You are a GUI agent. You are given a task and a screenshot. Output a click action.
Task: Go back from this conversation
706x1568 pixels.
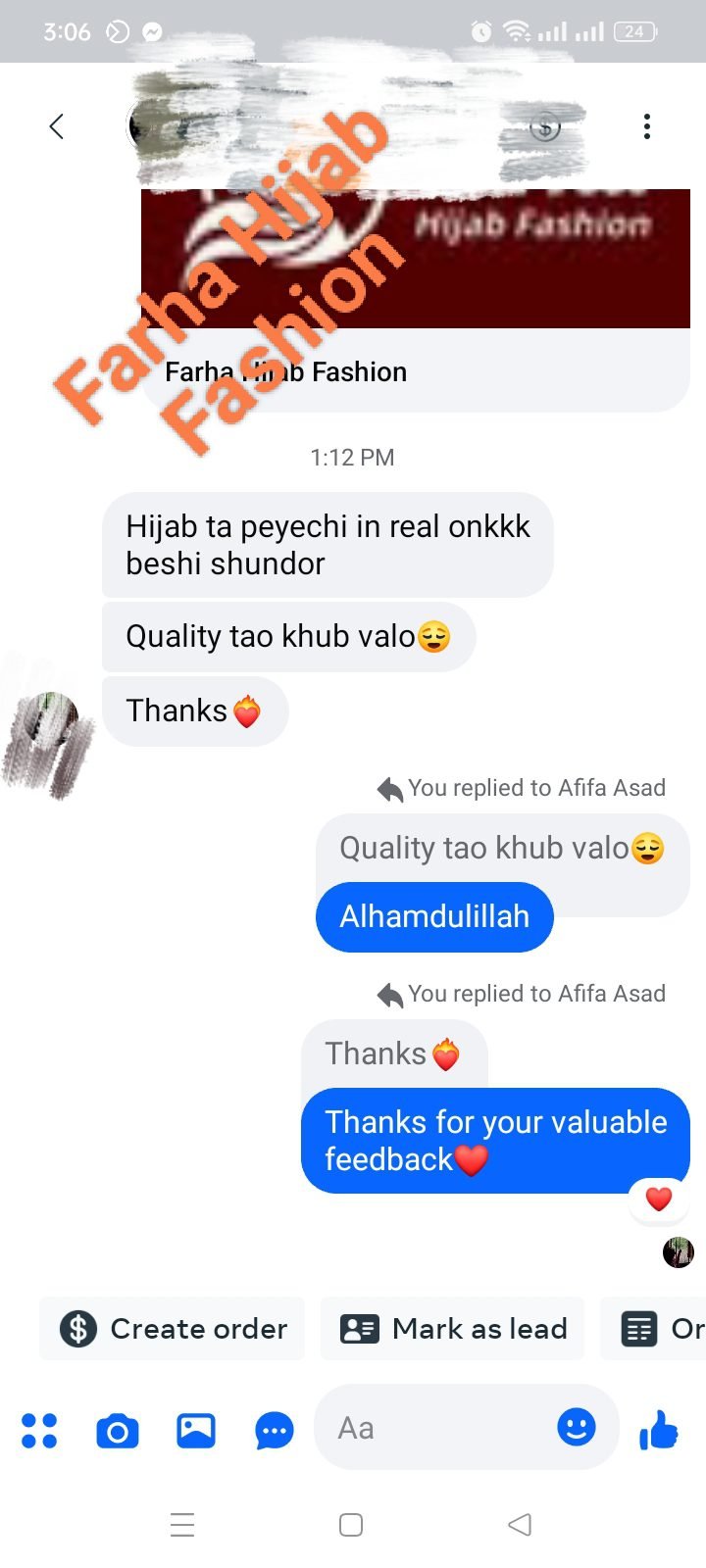56,126
